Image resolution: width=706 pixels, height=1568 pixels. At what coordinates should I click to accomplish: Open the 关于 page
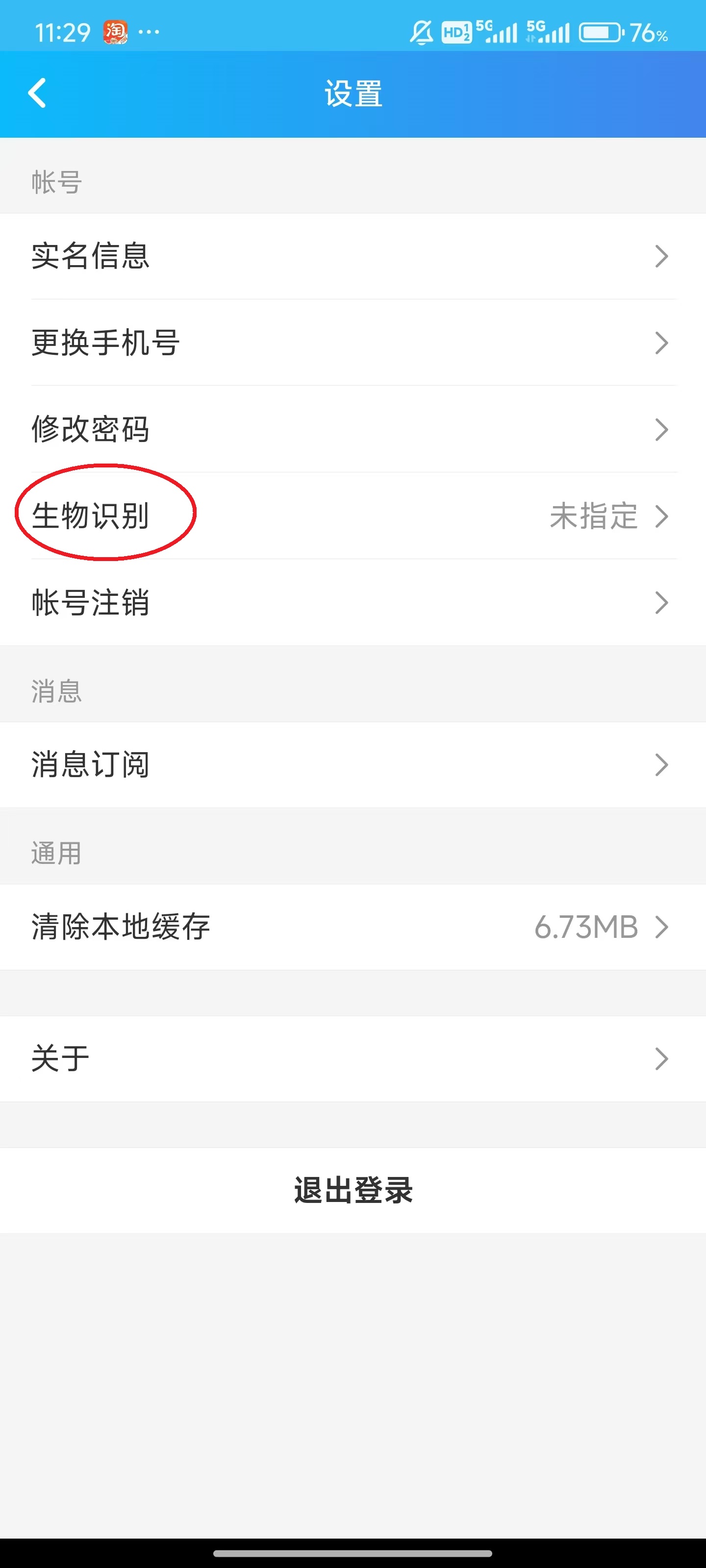[x=353, y=1058]
